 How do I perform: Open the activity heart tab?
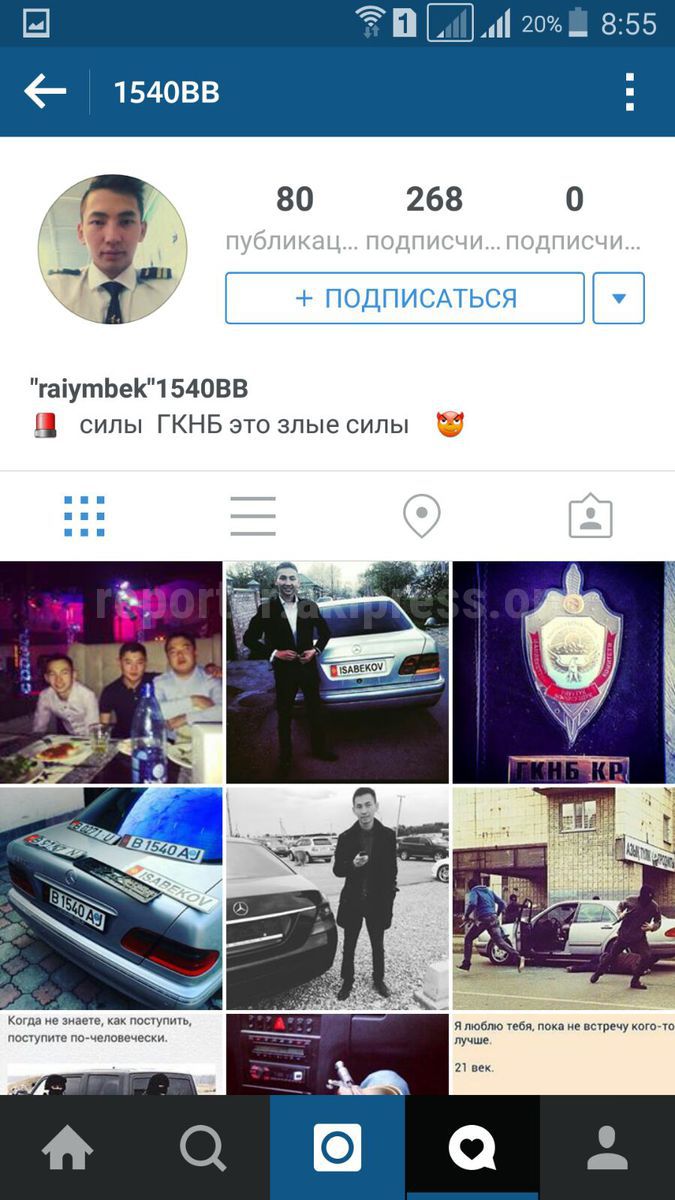pyautogui.click(x=472, y=1148)
